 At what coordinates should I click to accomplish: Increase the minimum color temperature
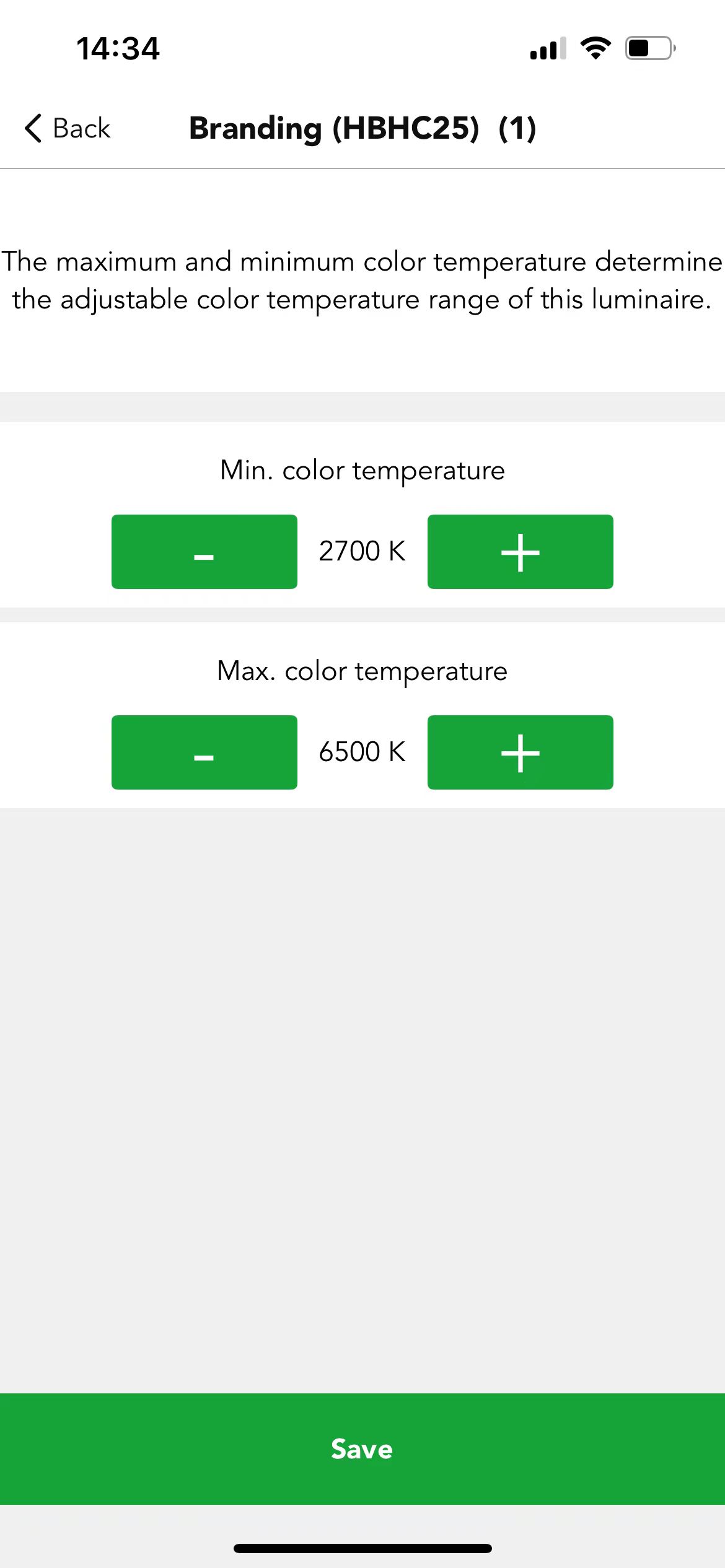coord(521,551)
